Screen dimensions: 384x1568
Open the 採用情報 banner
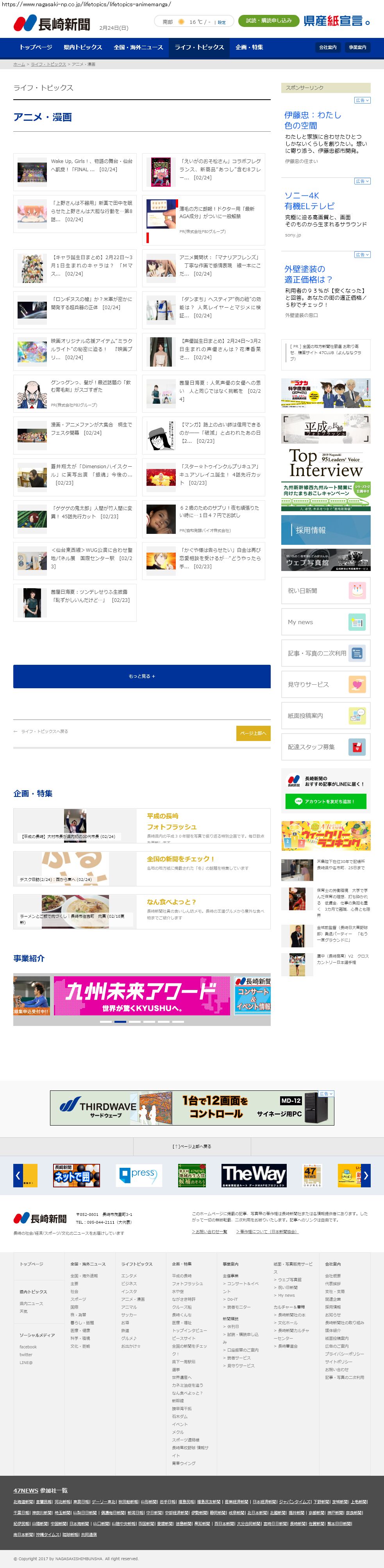coord(325,530)
